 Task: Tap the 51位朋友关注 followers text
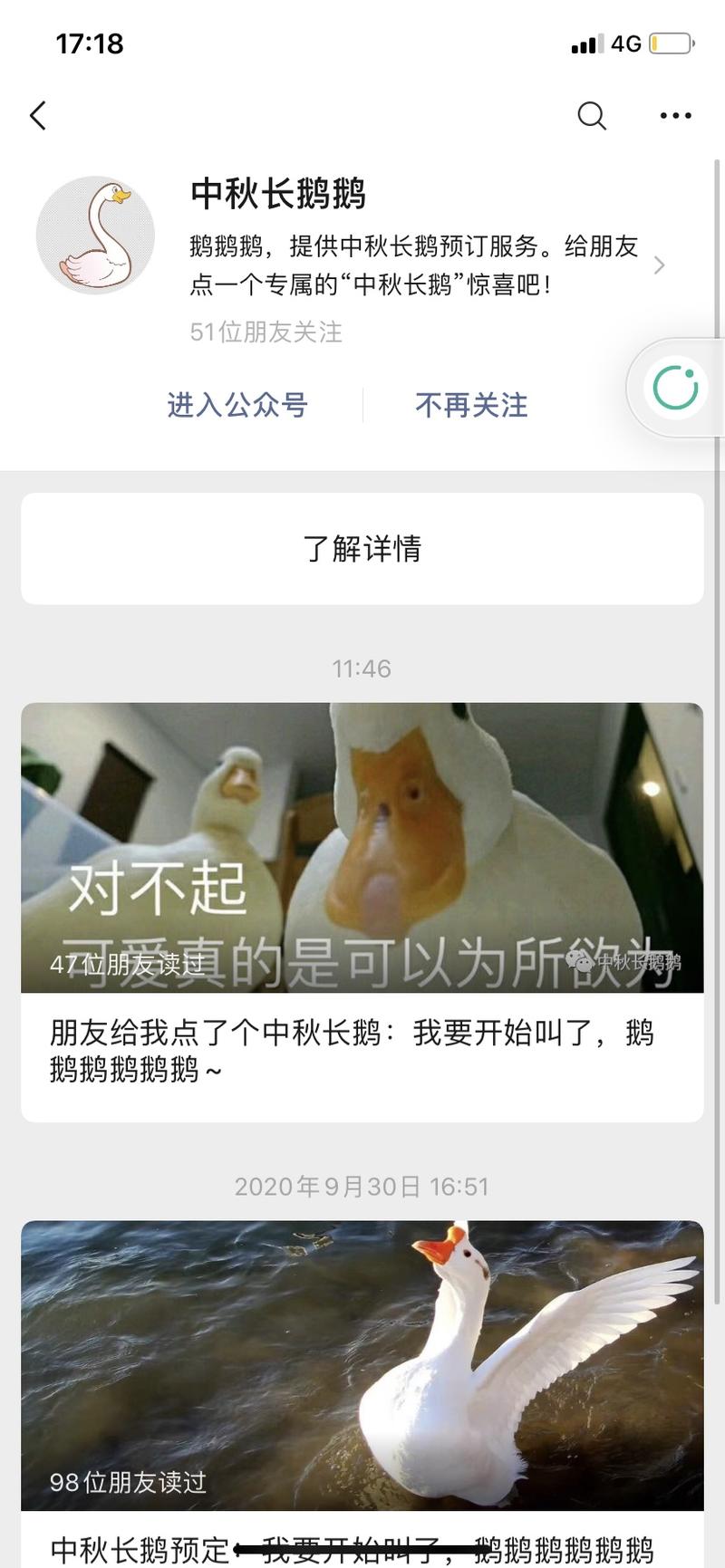(x=264, y=333)
